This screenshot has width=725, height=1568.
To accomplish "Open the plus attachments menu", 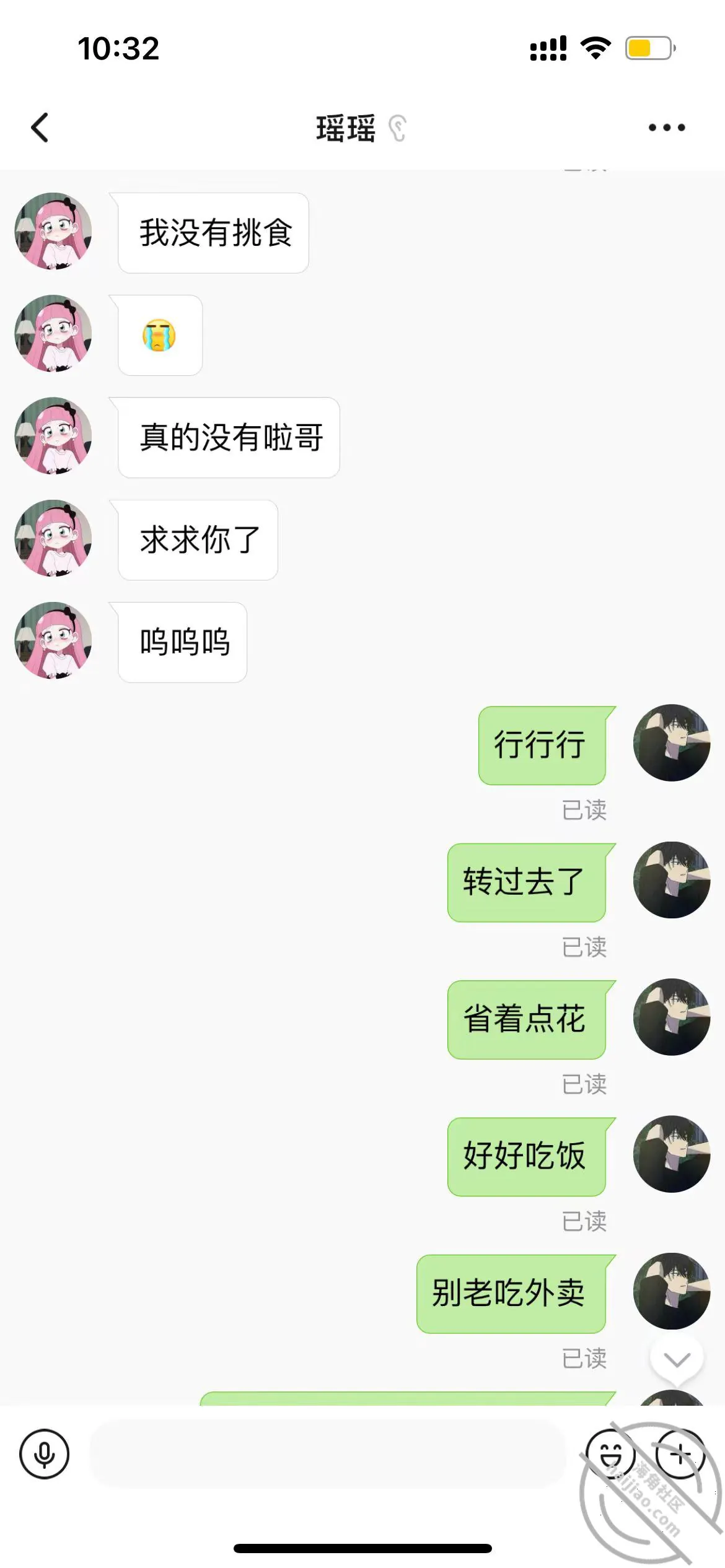I will (x=680, y=1454).
